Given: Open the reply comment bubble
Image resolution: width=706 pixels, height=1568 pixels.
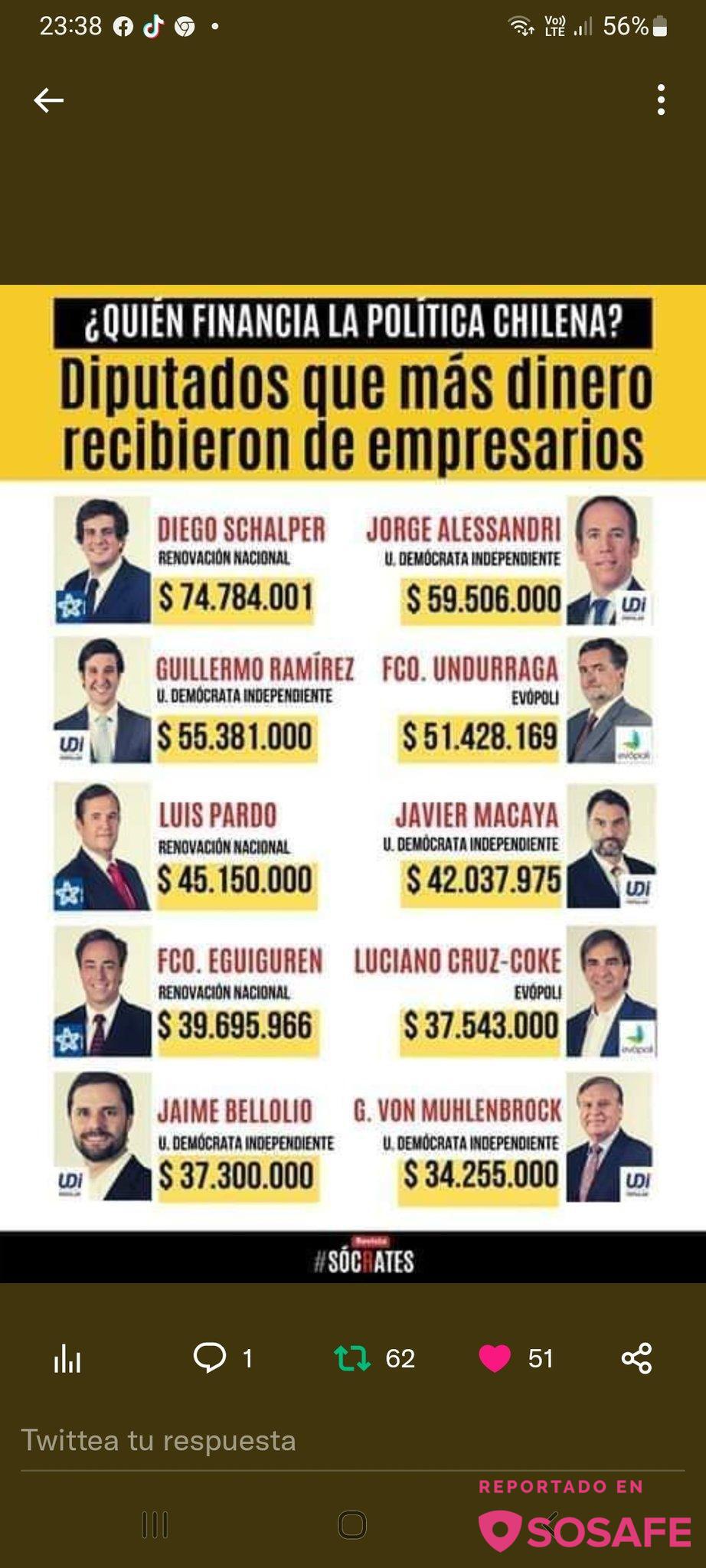Looking at the screenshot, I should coord(210,1357).
